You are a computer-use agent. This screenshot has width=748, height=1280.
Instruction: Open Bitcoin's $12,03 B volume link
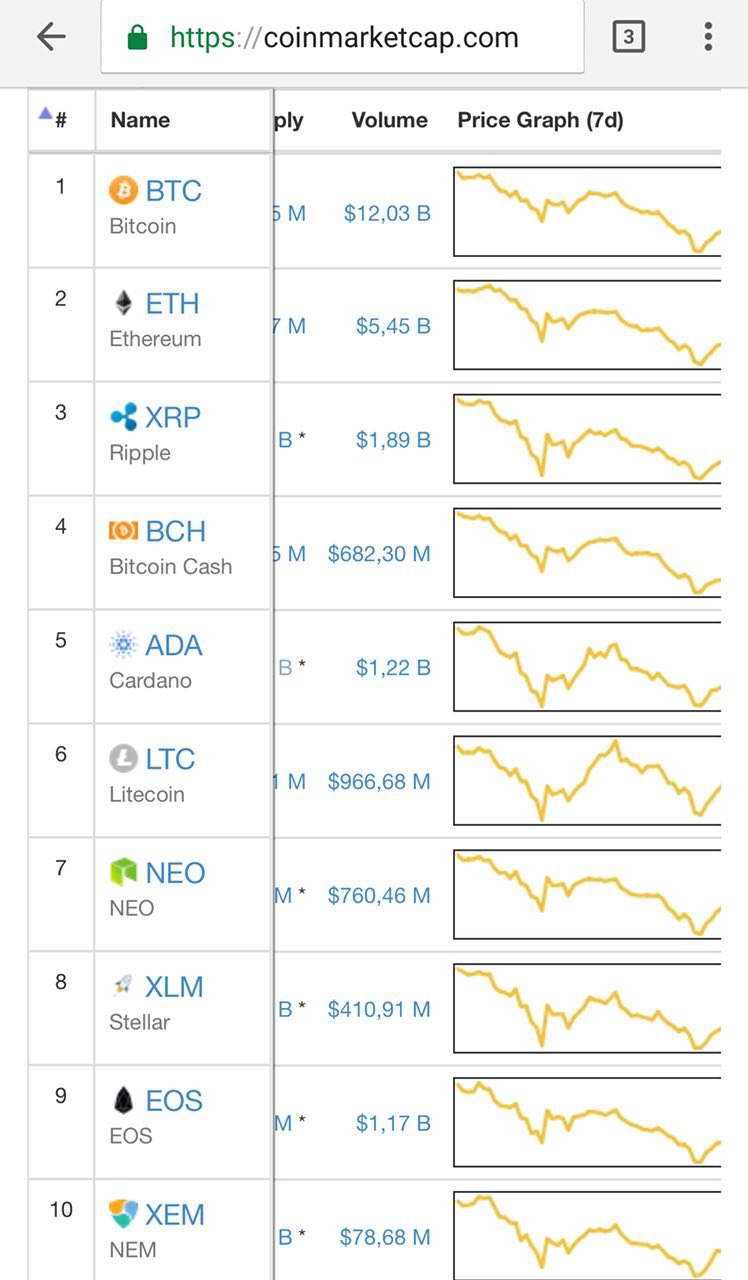pyautogui.click(x=387, y=213)
